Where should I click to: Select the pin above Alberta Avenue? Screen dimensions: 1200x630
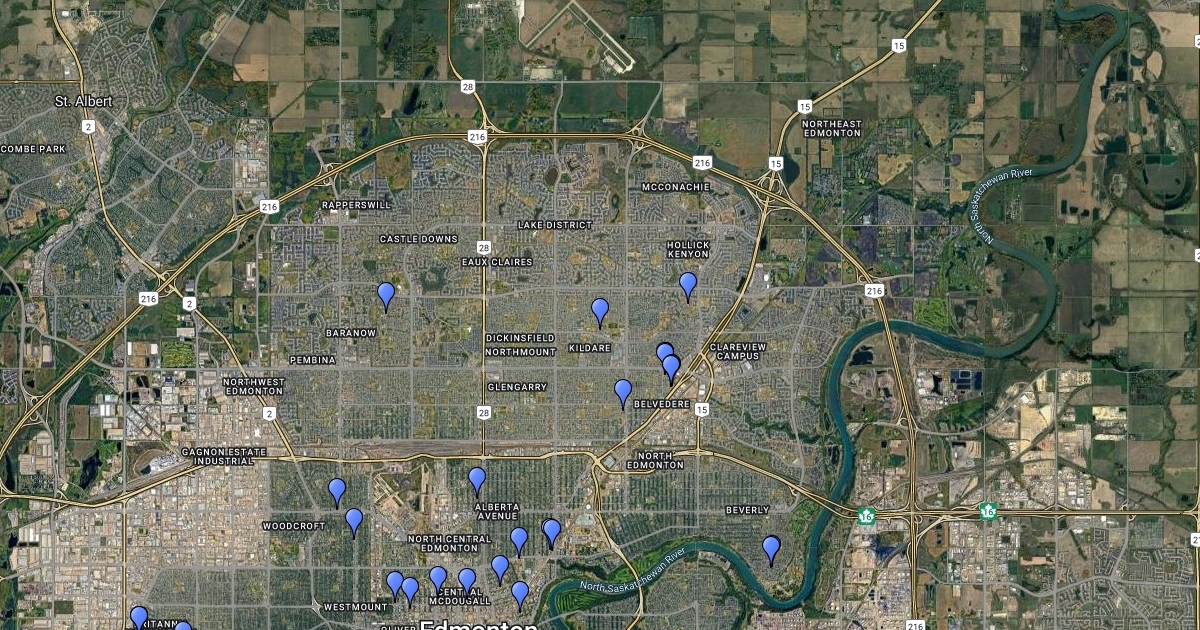(477, 479)
